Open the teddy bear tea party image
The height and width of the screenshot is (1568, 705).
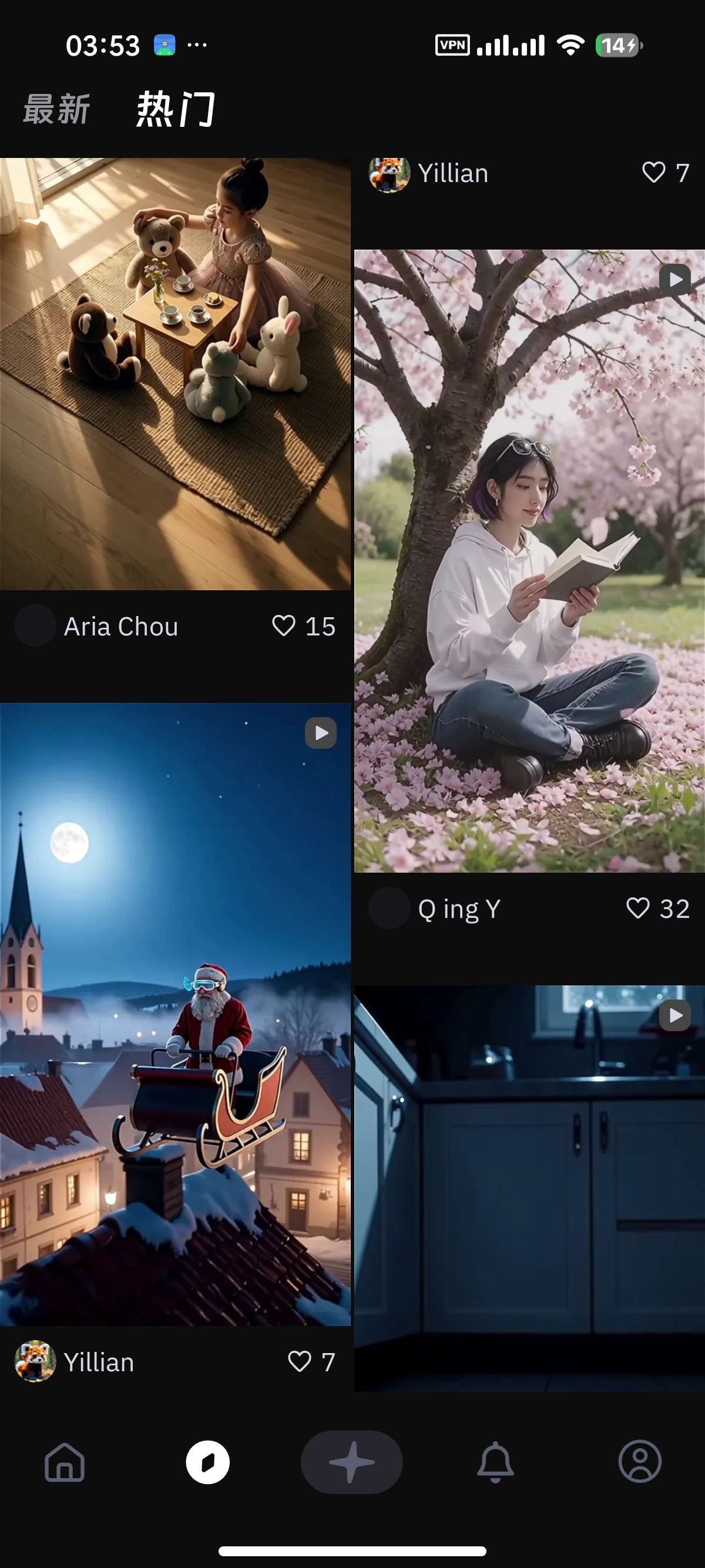[x=175, y=374]
